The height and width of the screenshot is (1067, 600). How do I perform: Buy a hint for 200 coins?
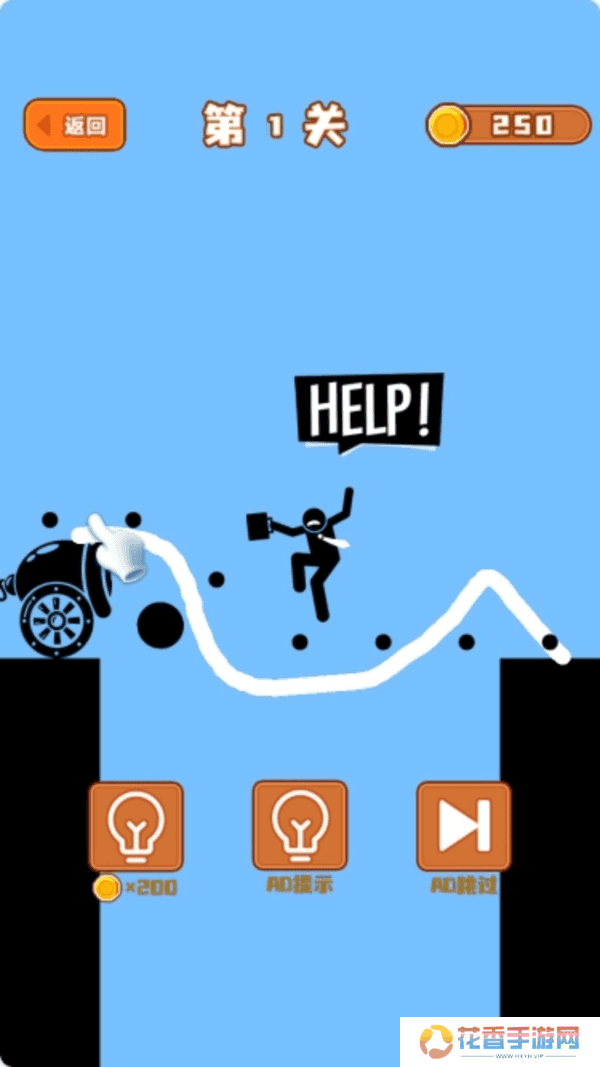click(136, 827)
